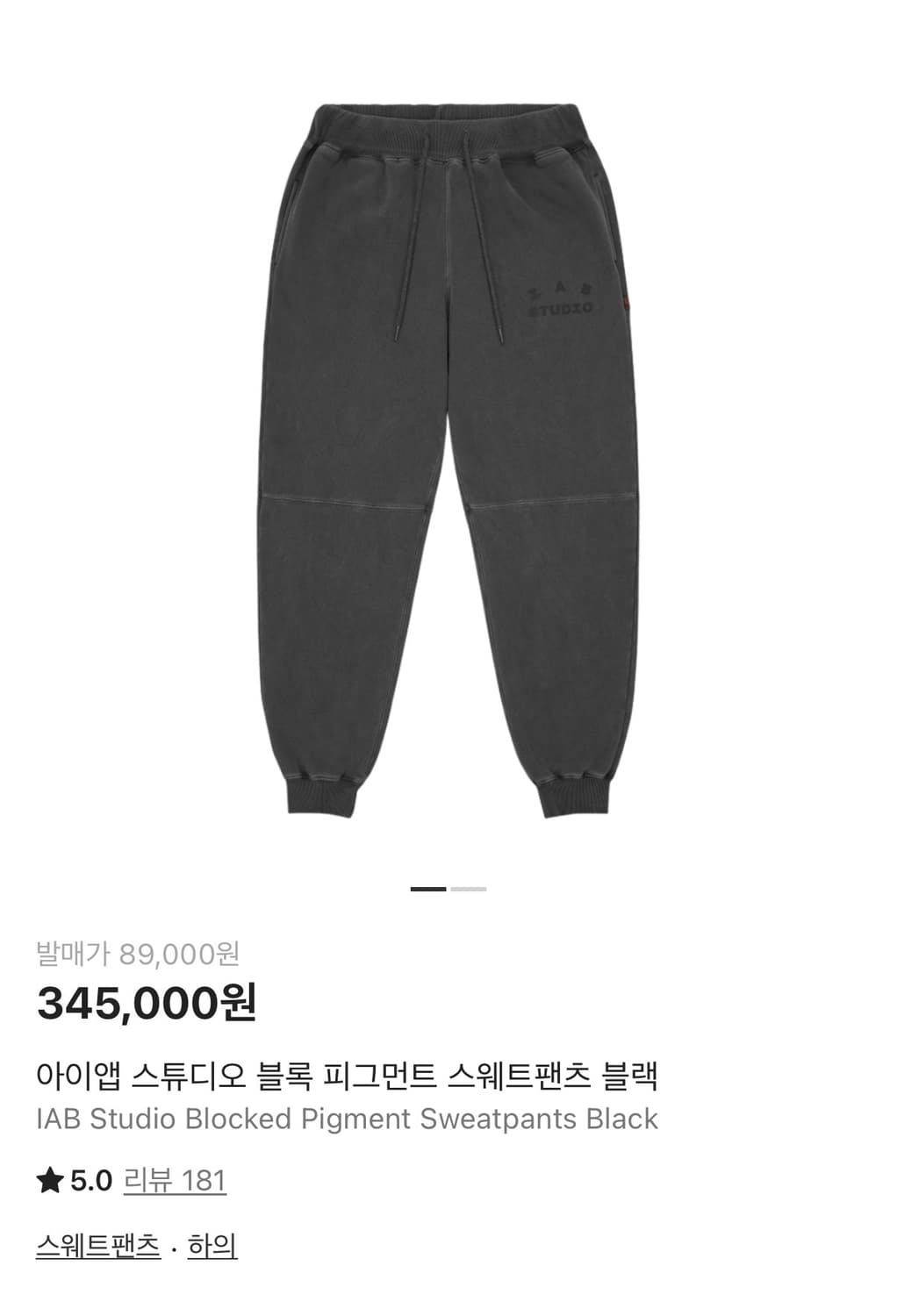
Task: Select the second carousel indicator bar
Action: pos(470,889)
